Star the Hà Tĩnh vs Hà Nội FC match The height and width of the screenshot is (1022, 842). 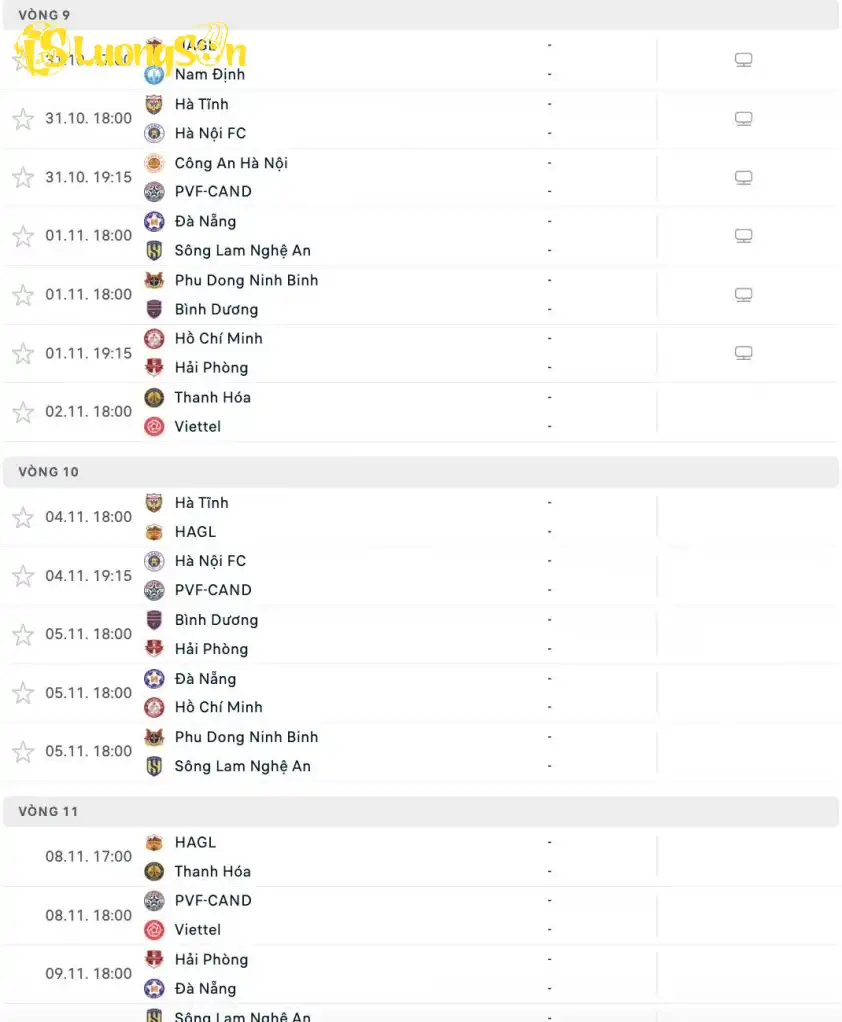click(x=22, y=118)
